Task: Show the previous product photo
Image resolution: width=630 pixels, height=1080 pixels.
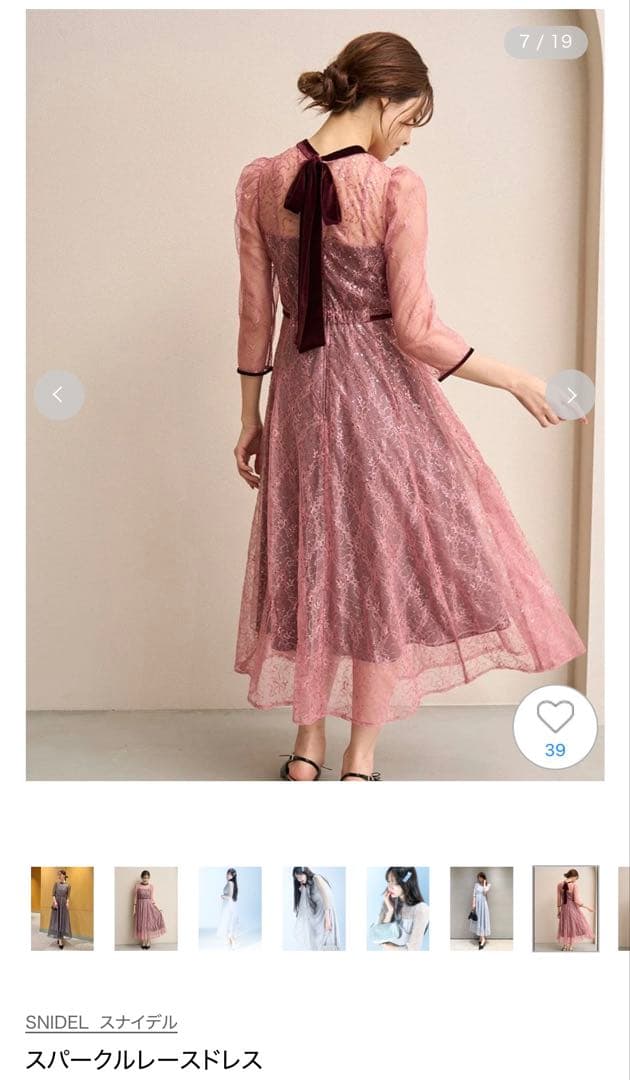Action: [58, 395]
